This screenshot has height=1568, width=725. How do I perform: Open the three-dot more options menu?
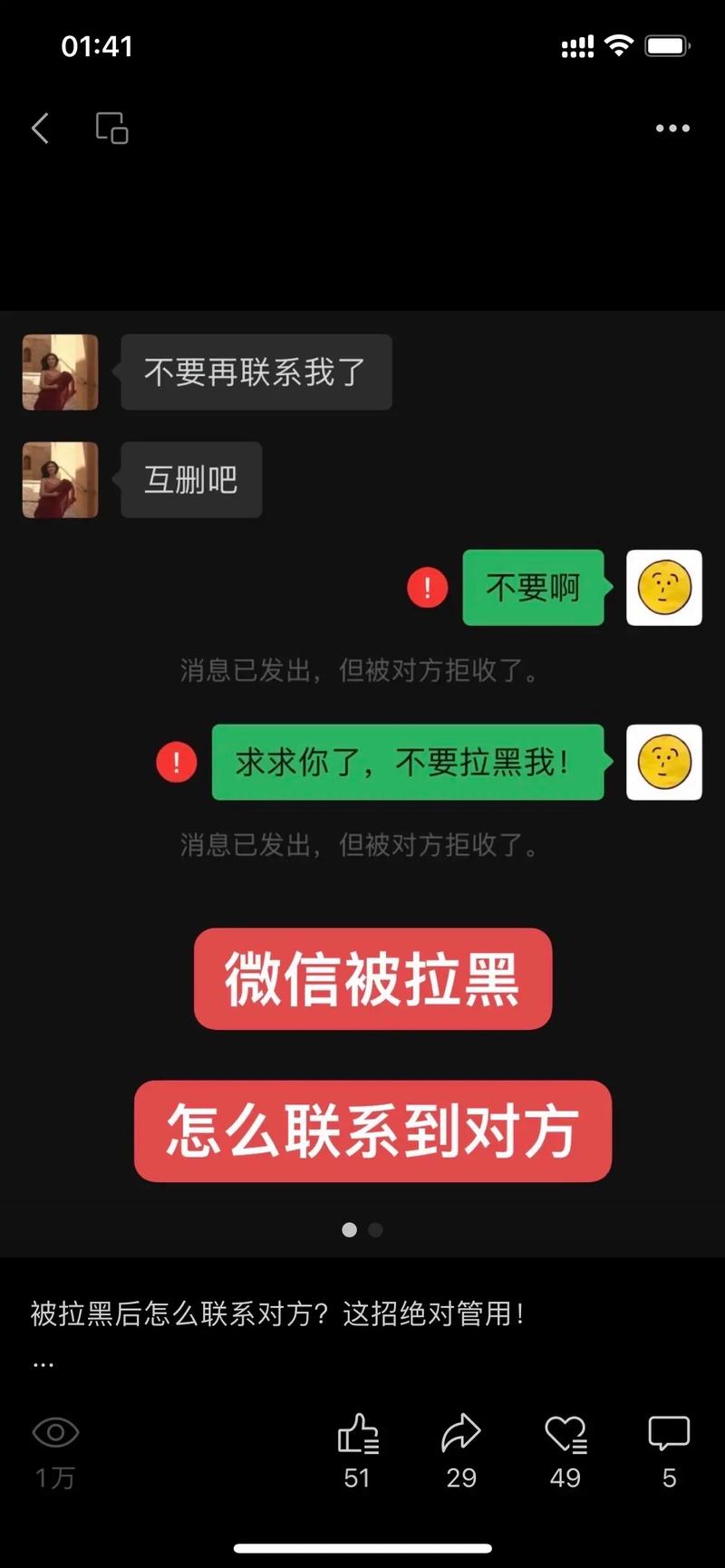pyautogui.click(x=672, y=129)
